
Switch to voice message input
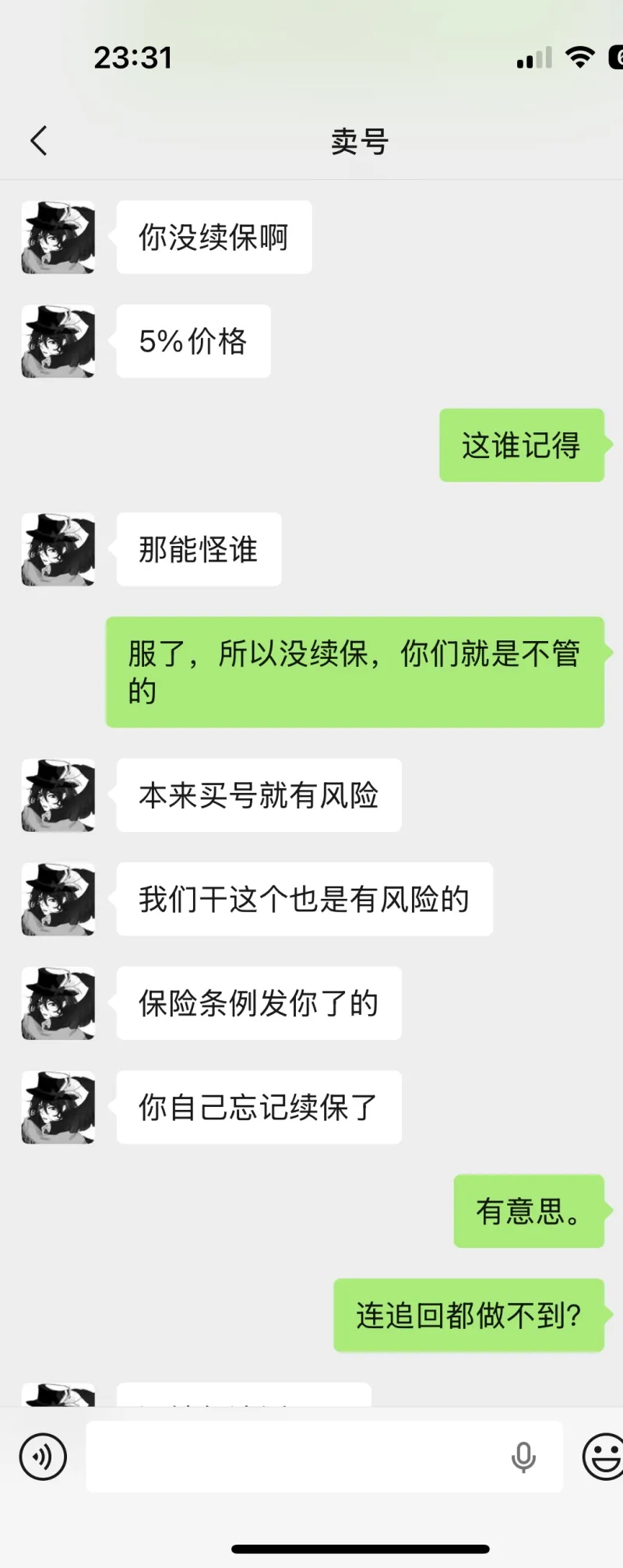(x=43, y=1456)
